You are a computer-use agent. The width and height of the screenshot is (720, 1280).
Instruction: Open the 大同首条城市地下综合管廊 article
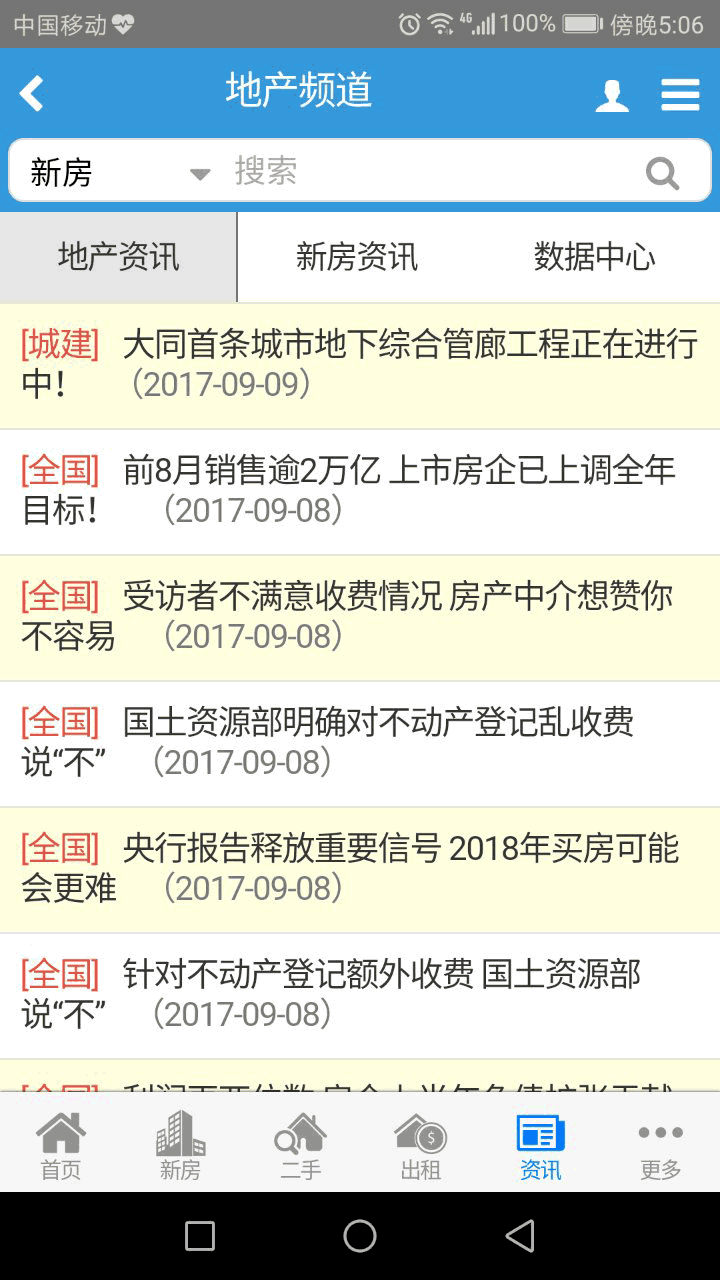[x=360, y=365]
